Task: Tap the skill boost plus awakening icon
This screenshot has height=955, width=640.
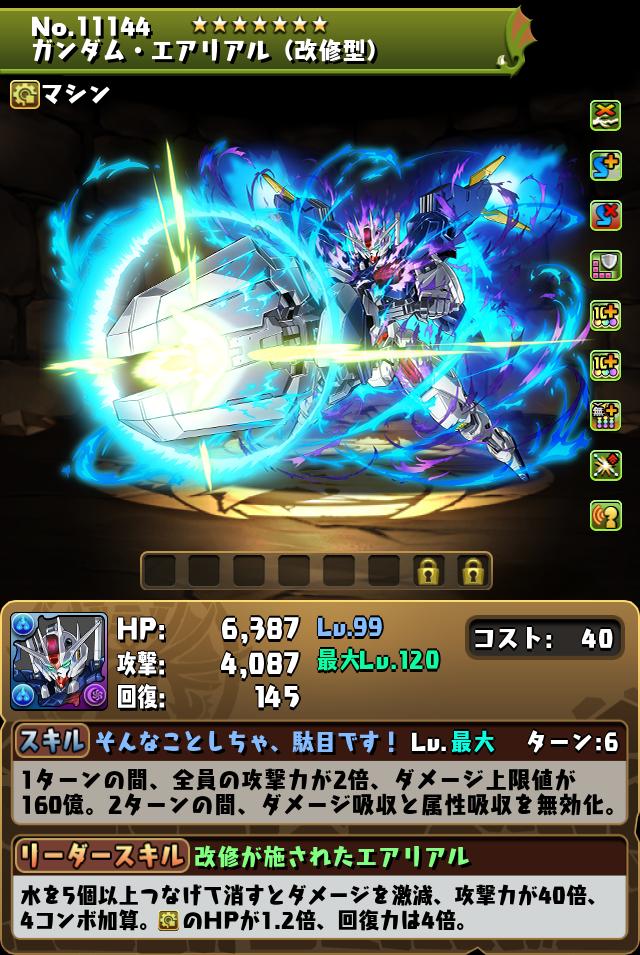Action: point(606,166)
